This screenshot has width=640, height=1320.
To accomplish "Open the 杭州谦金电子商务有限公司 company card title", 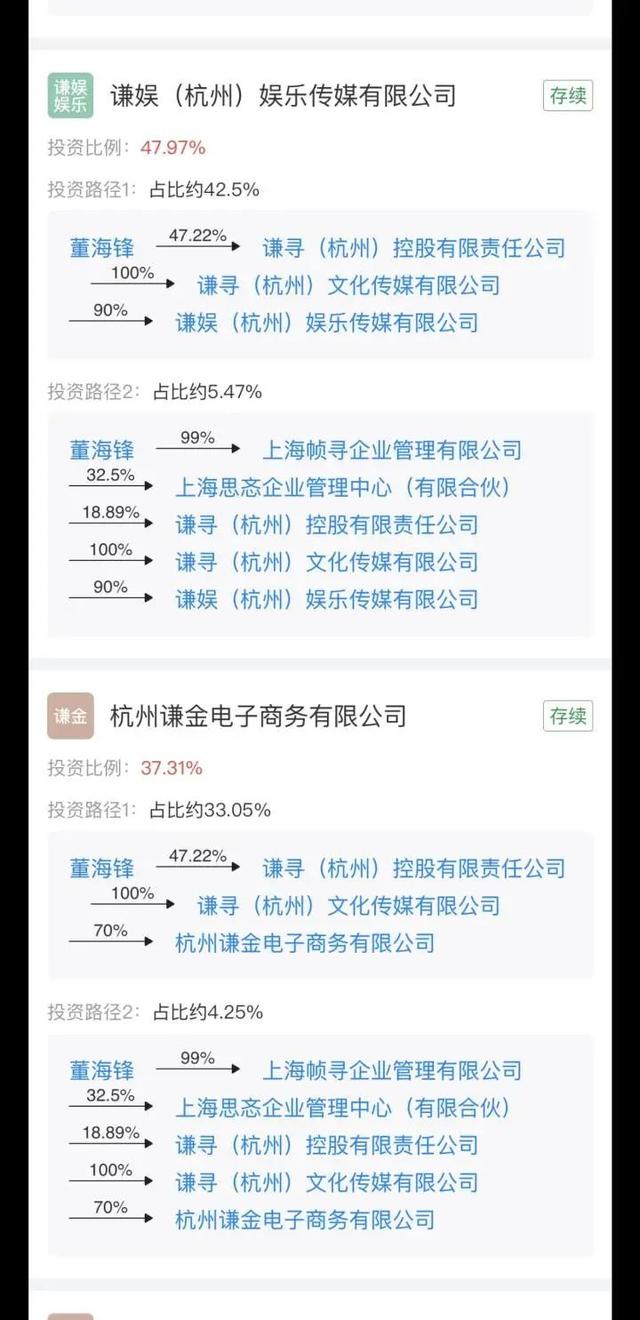I will click(x=258, y=716).
